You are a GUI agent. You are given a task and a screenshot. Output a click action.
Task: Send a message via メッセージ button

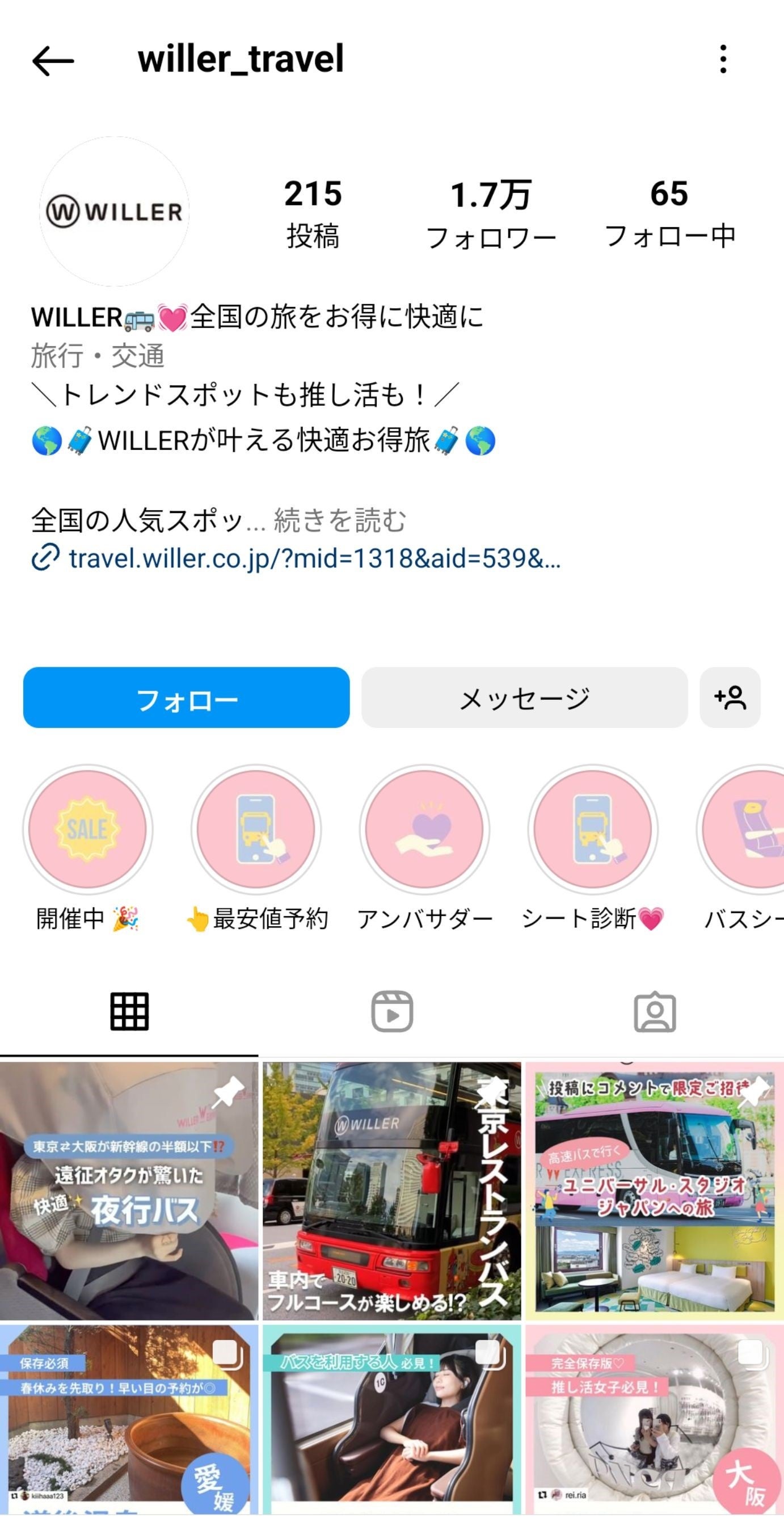point(524,698)
